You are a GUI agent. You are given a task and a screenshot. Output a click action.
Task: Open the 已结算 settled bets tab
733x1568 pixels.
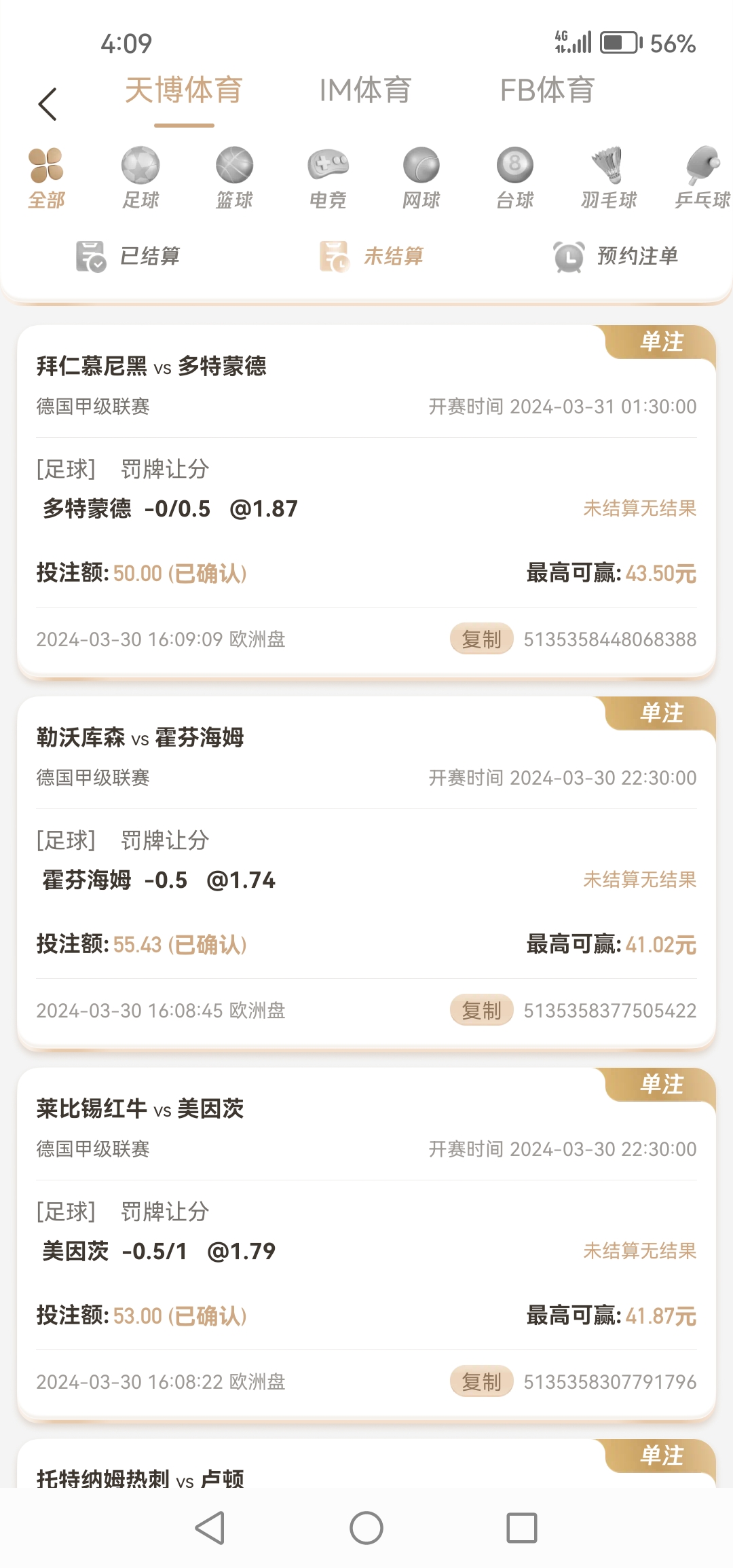click(128, 256)
